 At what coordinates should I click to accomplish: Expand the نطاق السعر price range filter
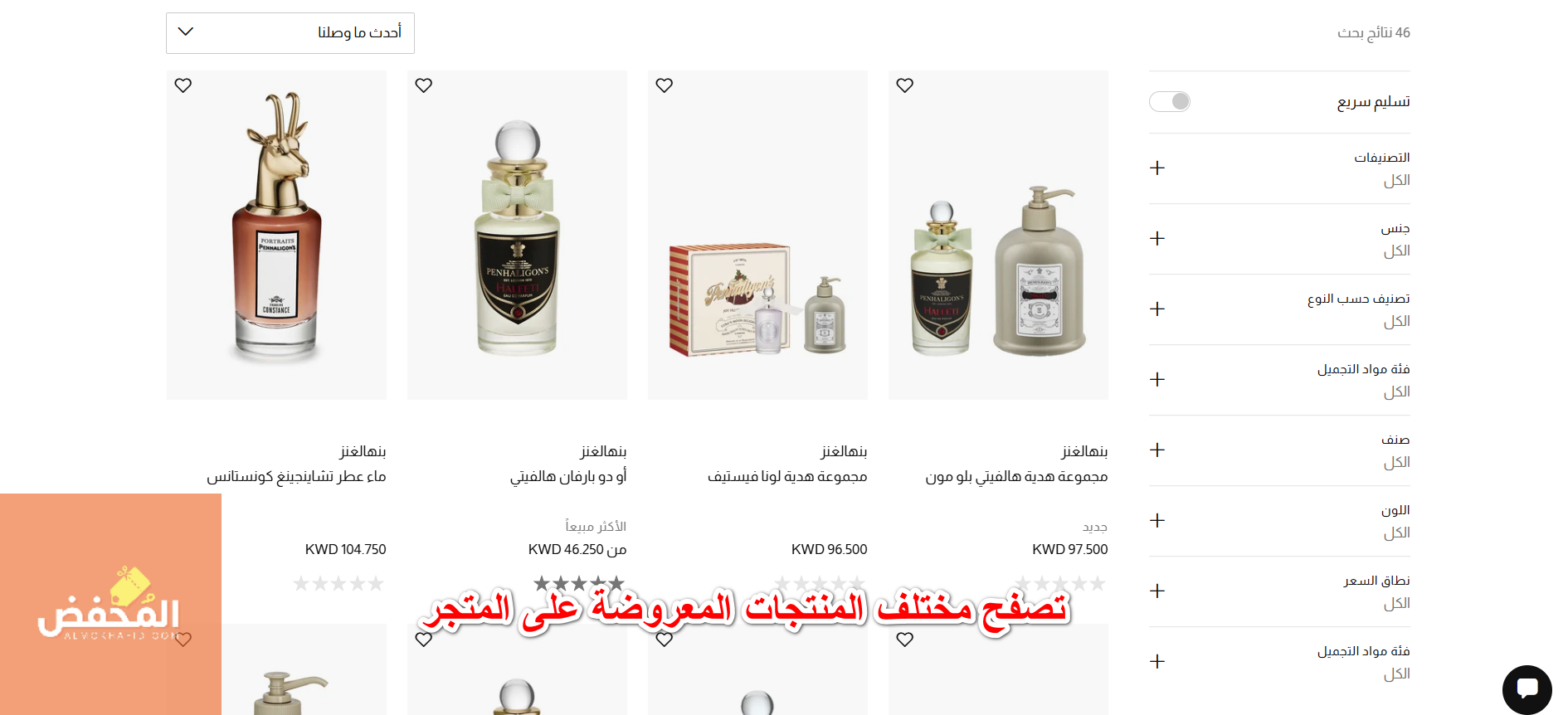click(x=1157, y=591)
